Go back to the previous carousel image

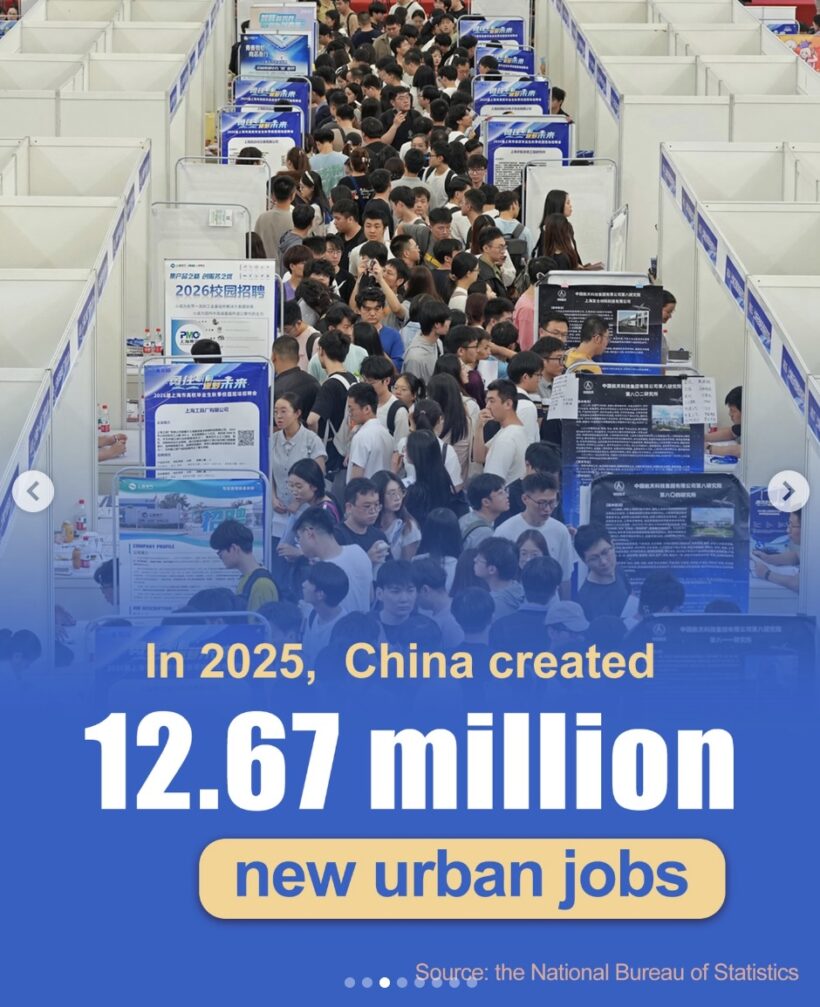coord(33,491)
